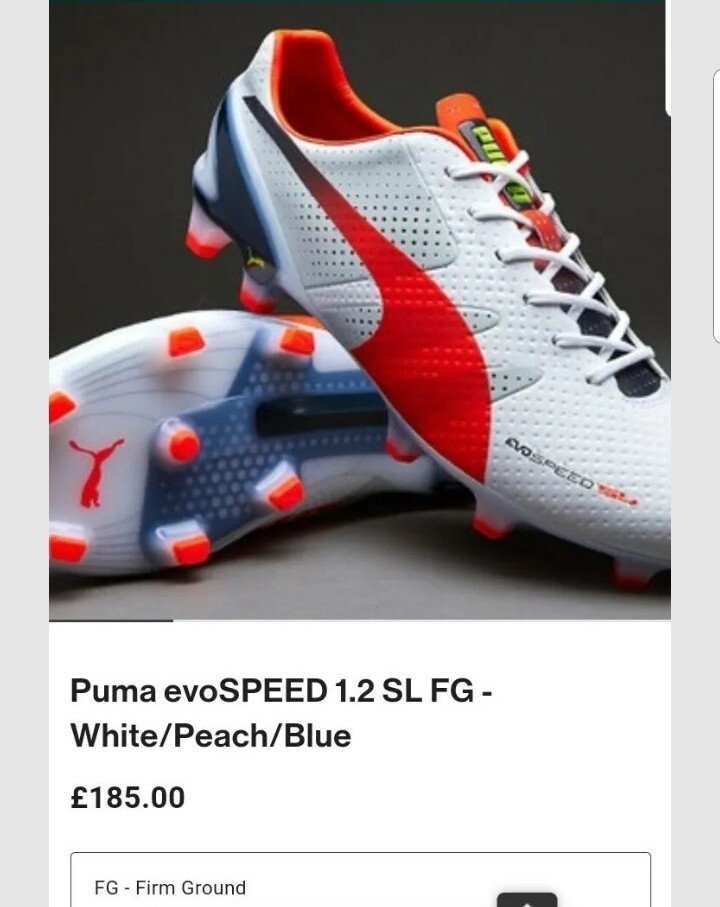This screenshot has height=907, width=720.
Task: Open the Puma evoSPEED boot photo
Action: [x=359, y=310]
